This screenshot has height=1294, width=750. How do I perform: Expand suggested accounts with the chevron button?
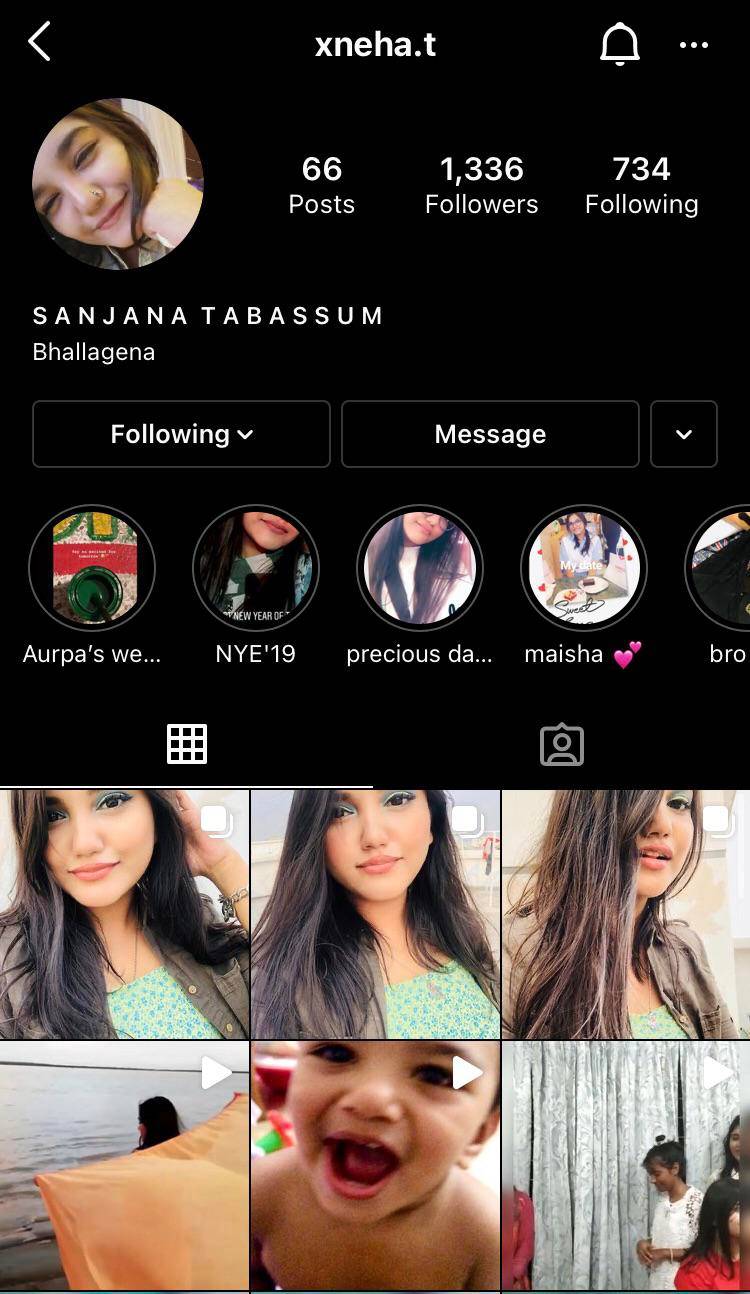click(684, 434)
